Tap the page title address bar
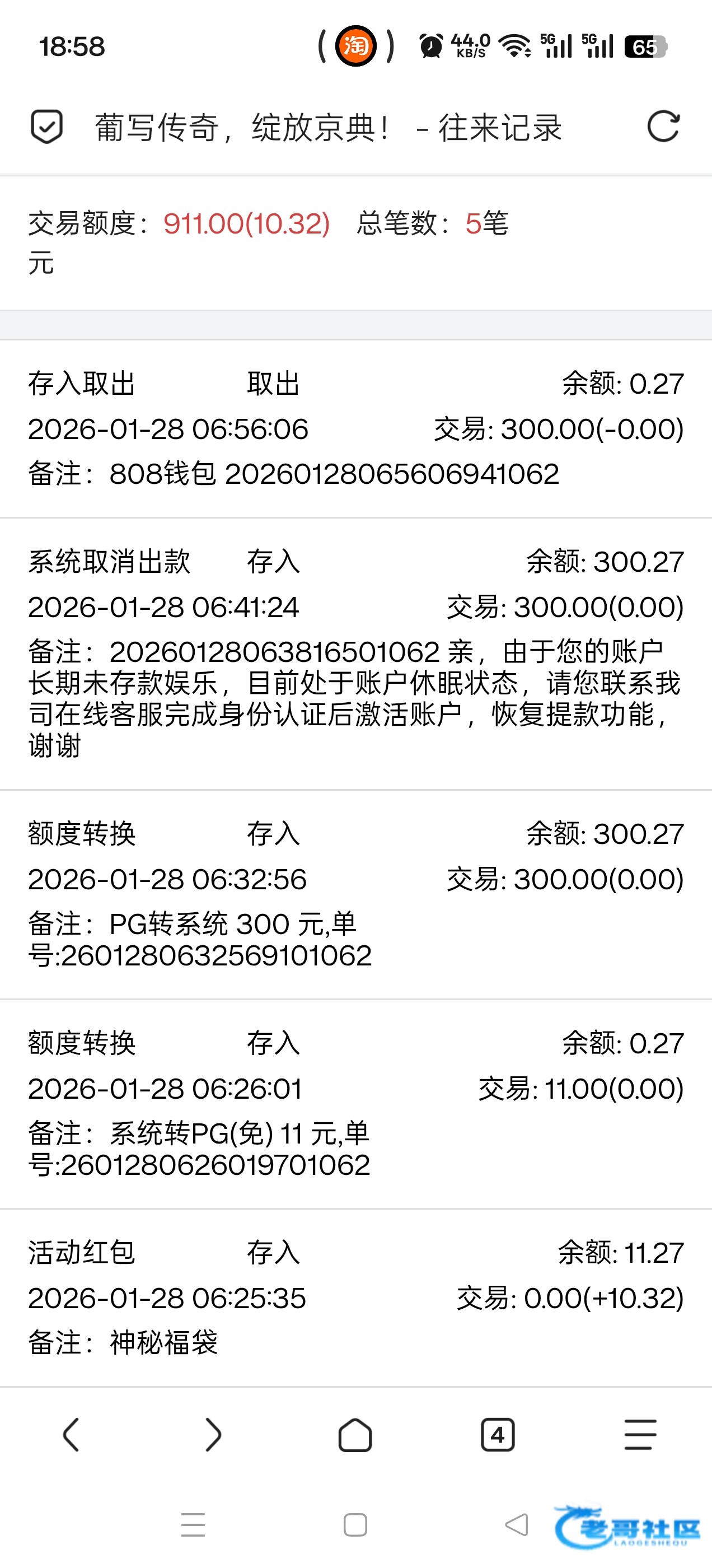 [x=329, y=127]
